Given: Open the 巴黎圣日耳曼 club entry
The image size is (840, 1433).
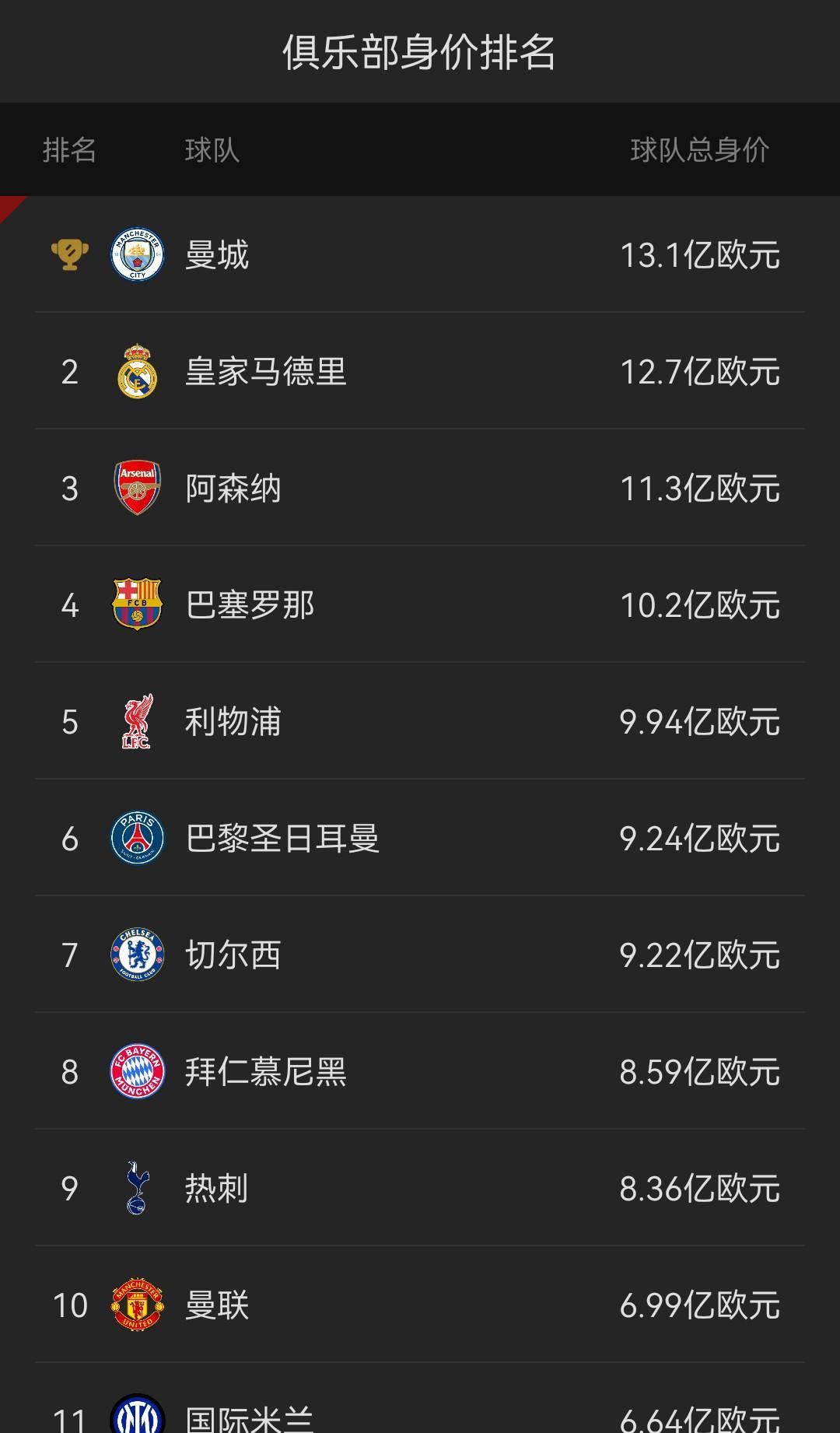Looking at the screenshot, I should pyautogui.click(x=420, y=838).
